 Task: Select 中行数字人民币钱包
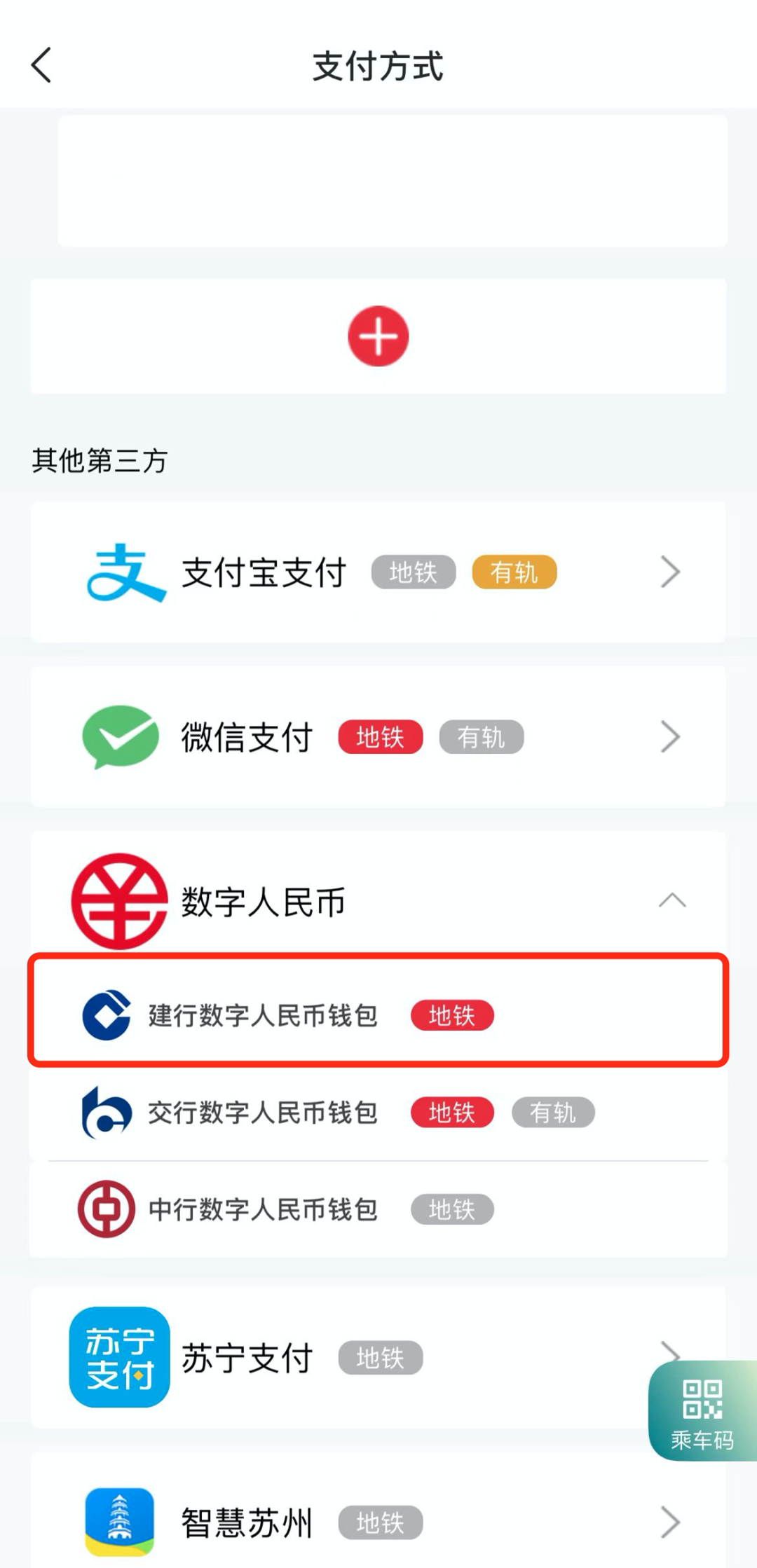[378, 1209]
